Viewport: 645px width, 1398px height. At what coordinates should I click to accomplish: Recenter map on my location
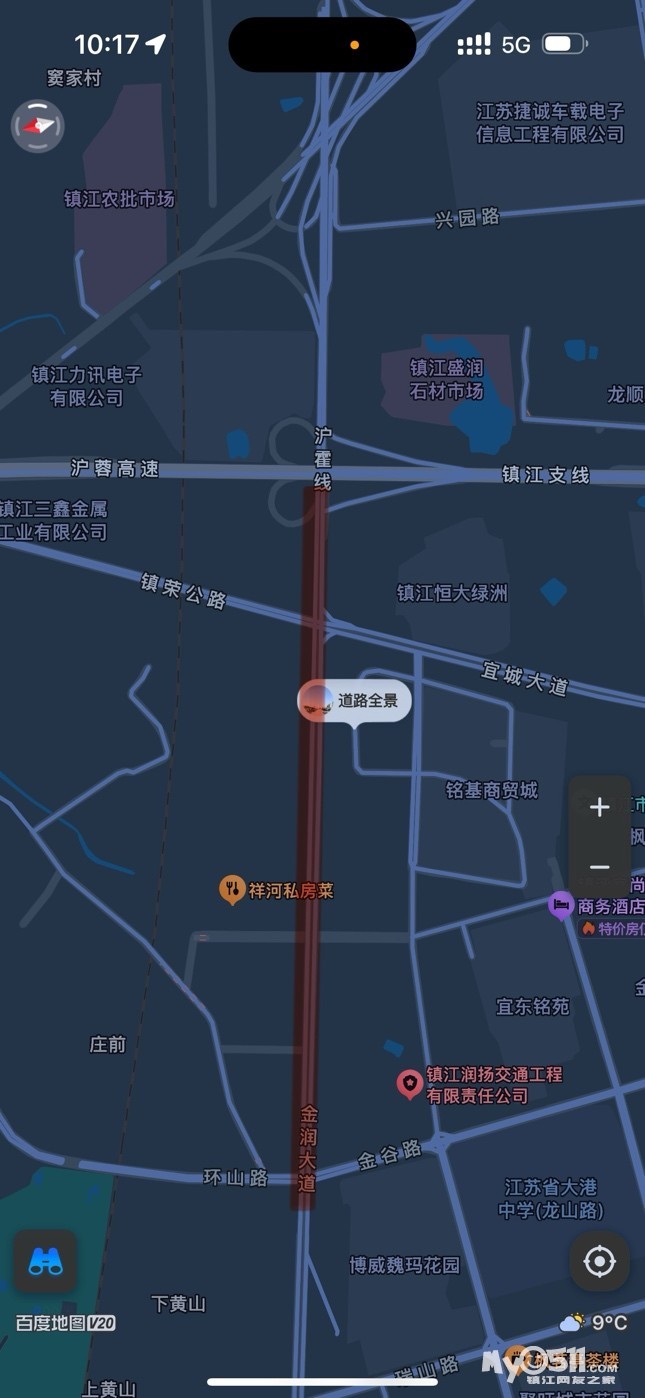tap(599, 1261)
